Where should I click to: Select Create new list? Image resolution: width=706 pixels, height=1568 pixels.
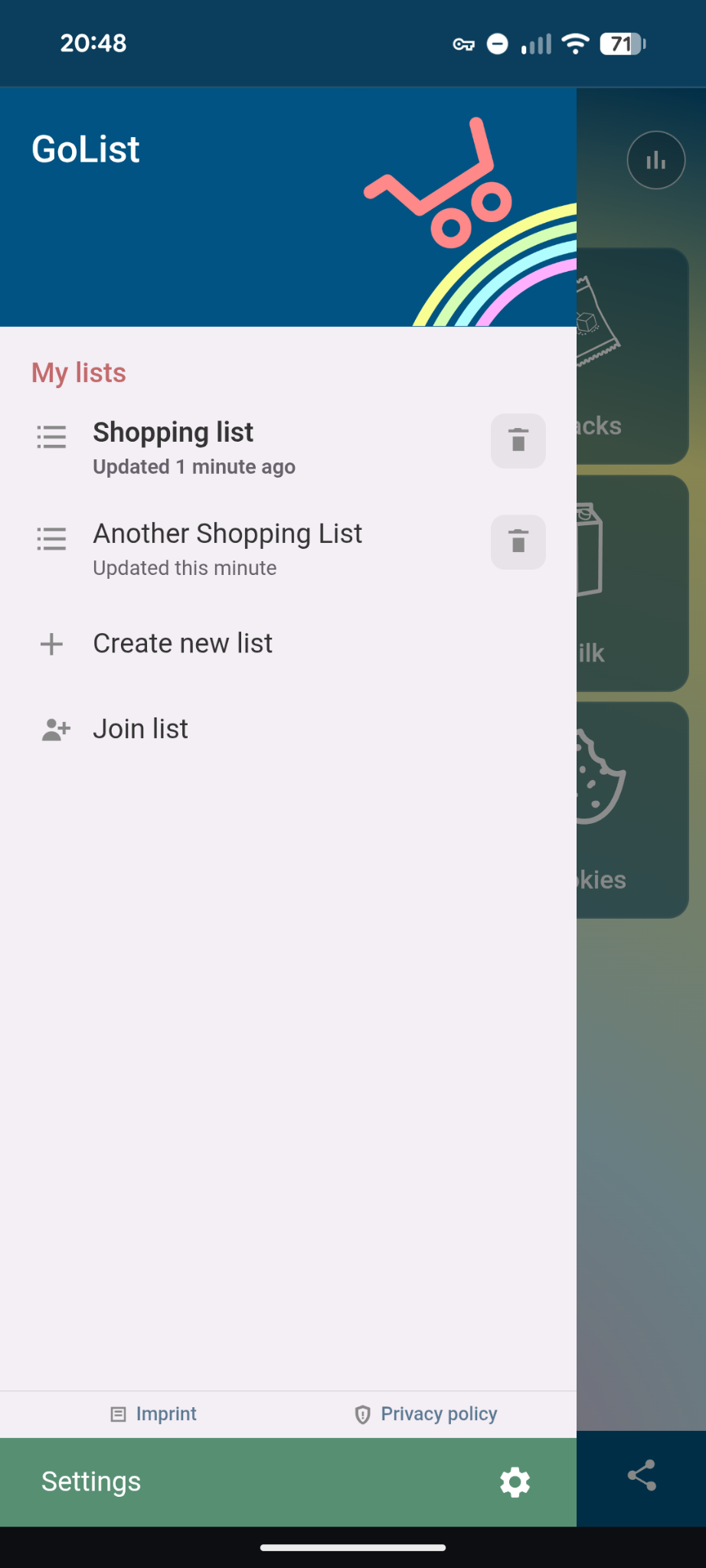pos(182,644)
